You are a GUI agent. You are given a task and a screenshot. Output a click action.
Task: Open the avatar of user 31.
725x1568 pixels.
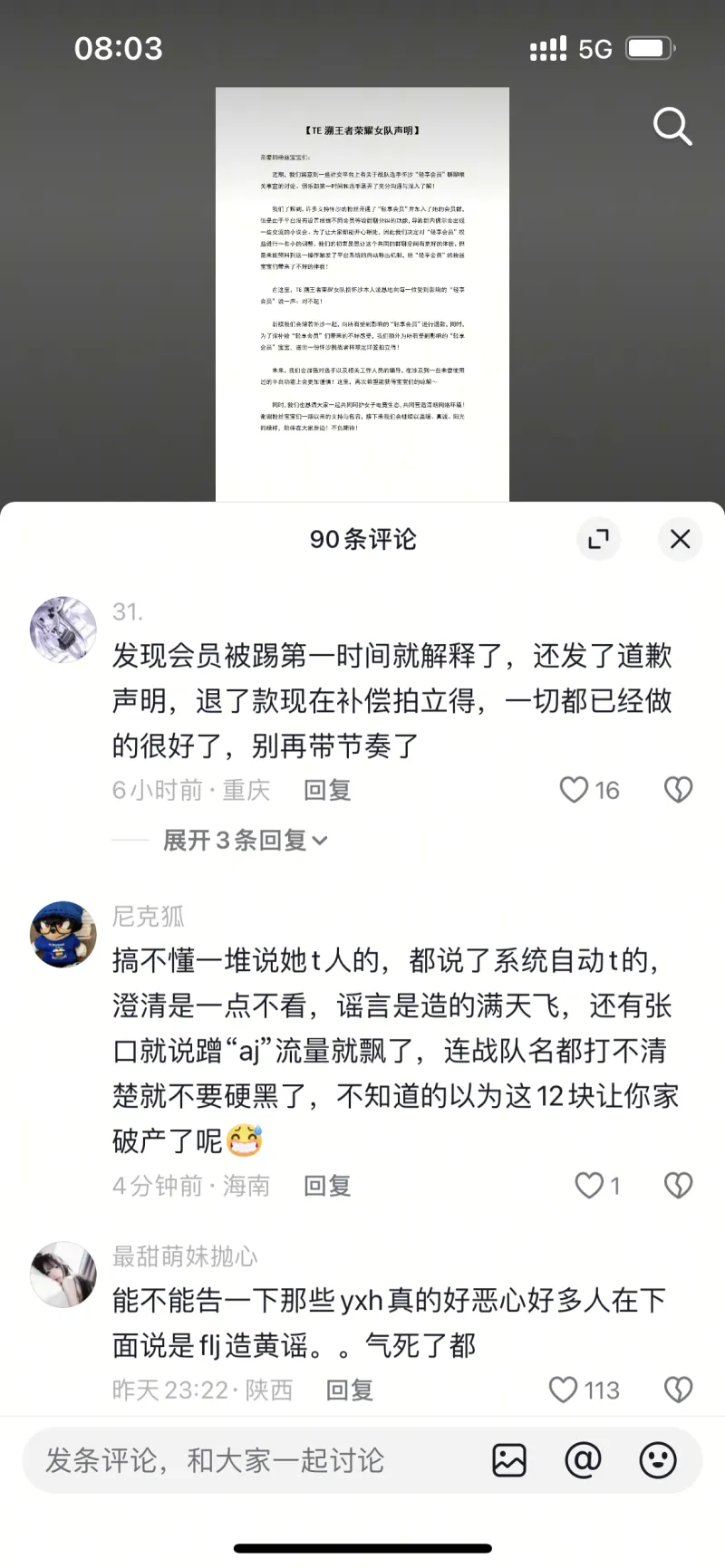[63, 630]
